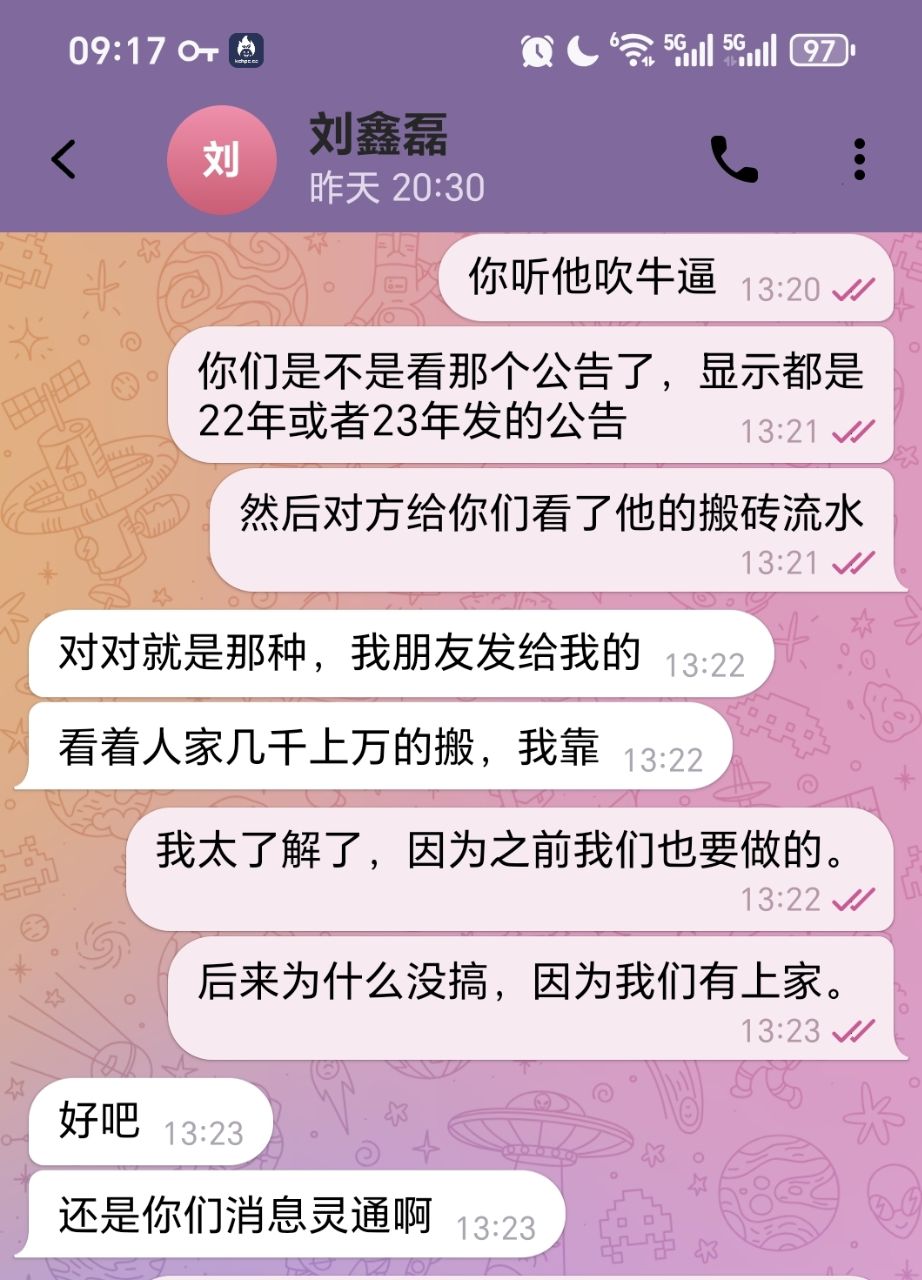
Task: Tap the message 你听他吹牛逼
Action: tap(592, 278)
